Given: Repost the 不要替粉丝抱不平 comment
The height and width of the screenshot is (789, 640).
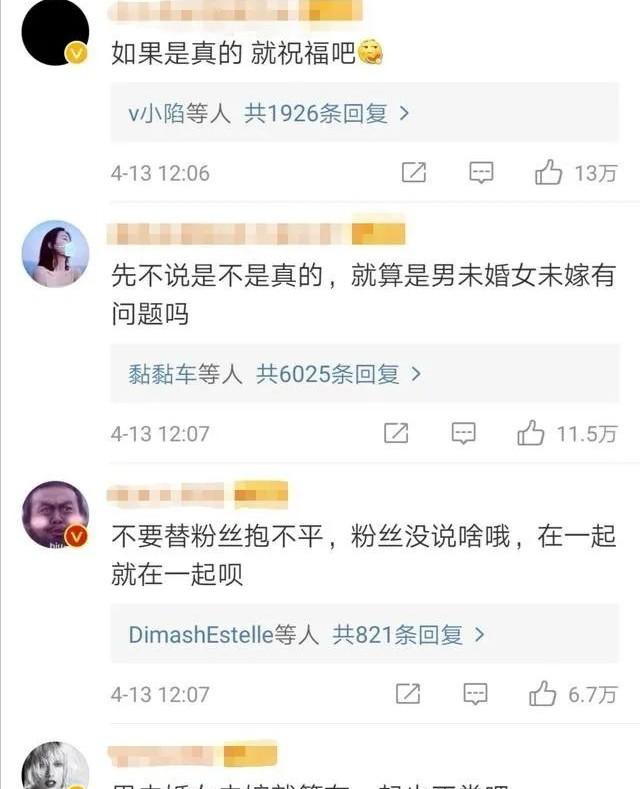Looking at the screenshot, I should pyautogui.click(x=408, y=693).
